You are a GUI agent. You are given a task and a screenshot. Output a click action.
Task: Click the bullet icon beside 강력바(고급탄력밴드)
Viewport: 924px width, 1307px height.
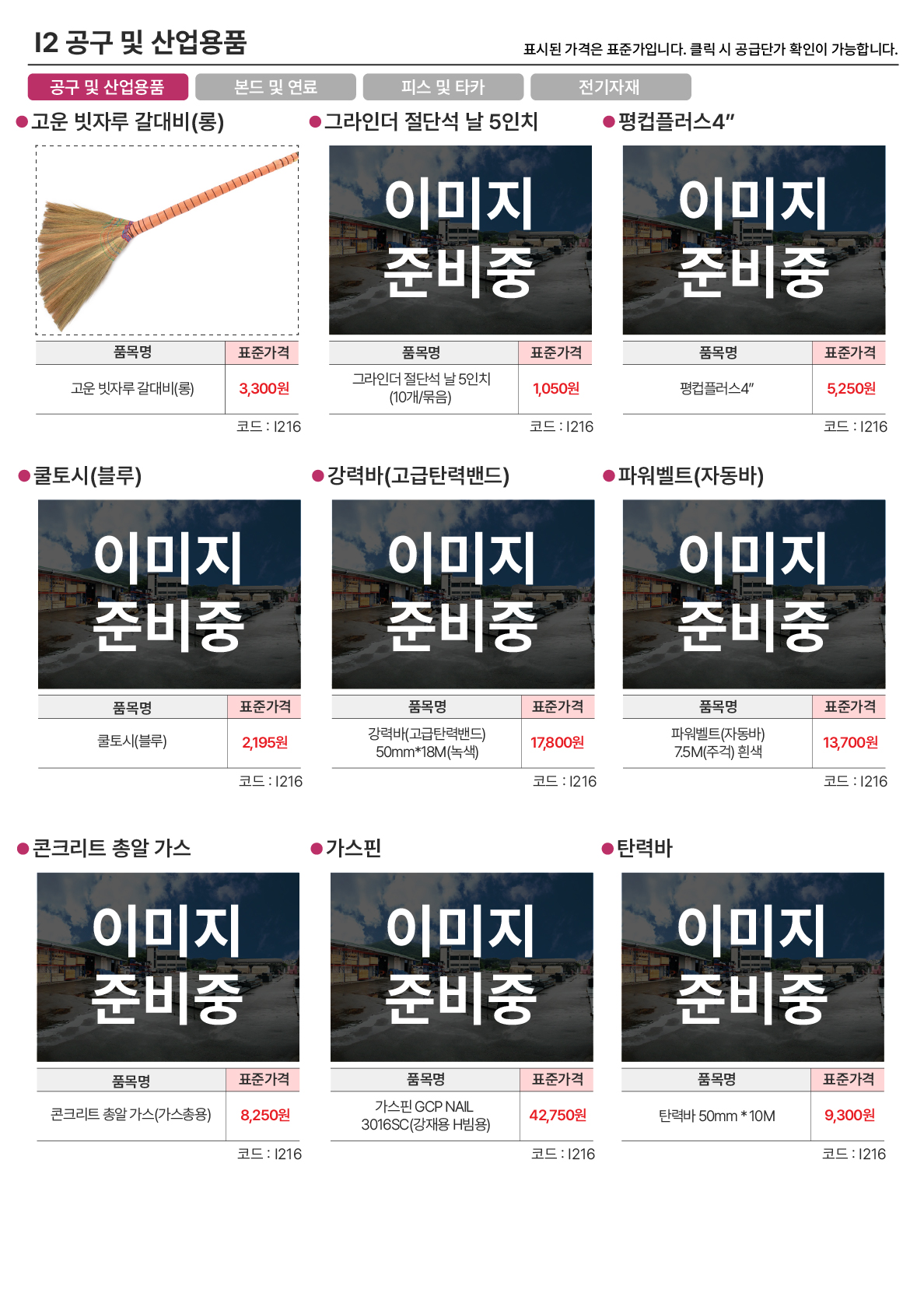[315, 477]
